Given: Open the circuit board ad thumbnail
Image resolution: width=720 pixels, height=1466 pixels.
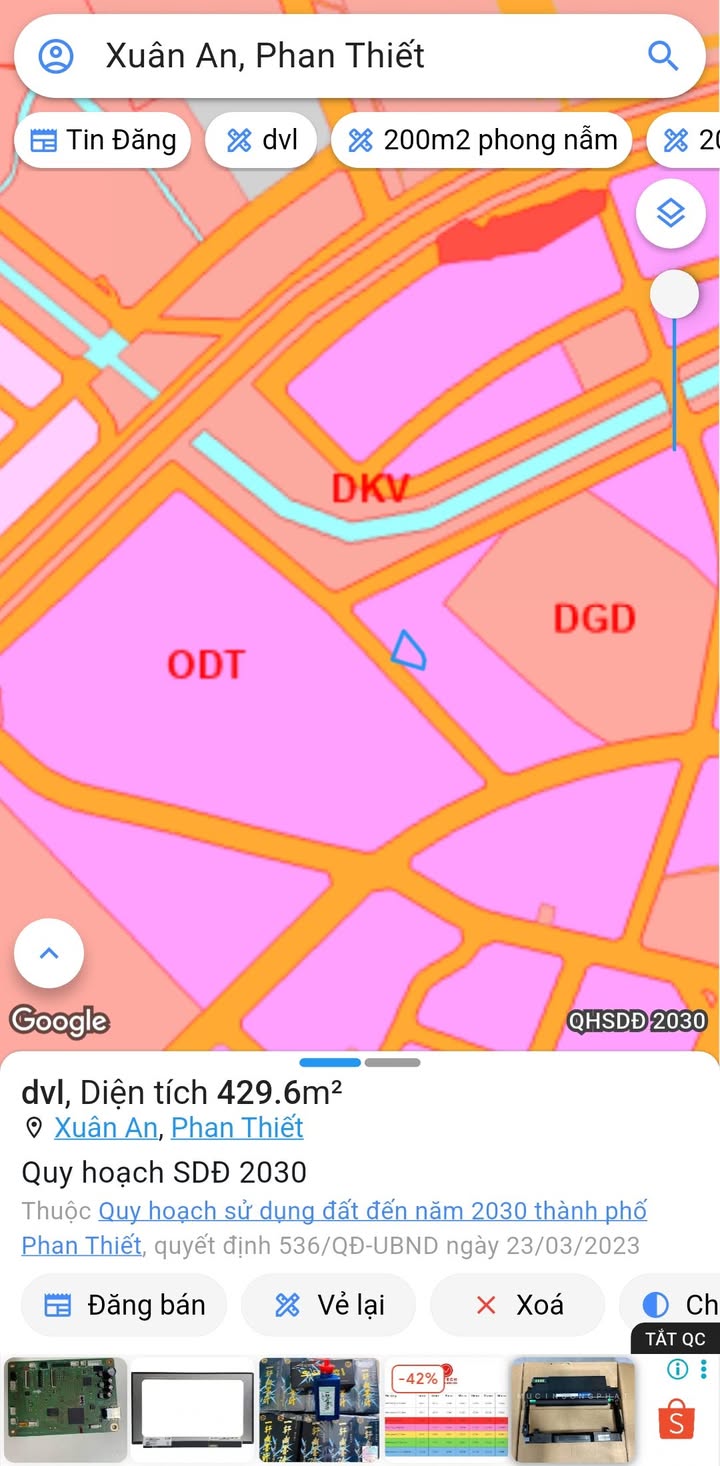Looking at the screenshot, I should pyautogui.click(x=66, y=1410).
